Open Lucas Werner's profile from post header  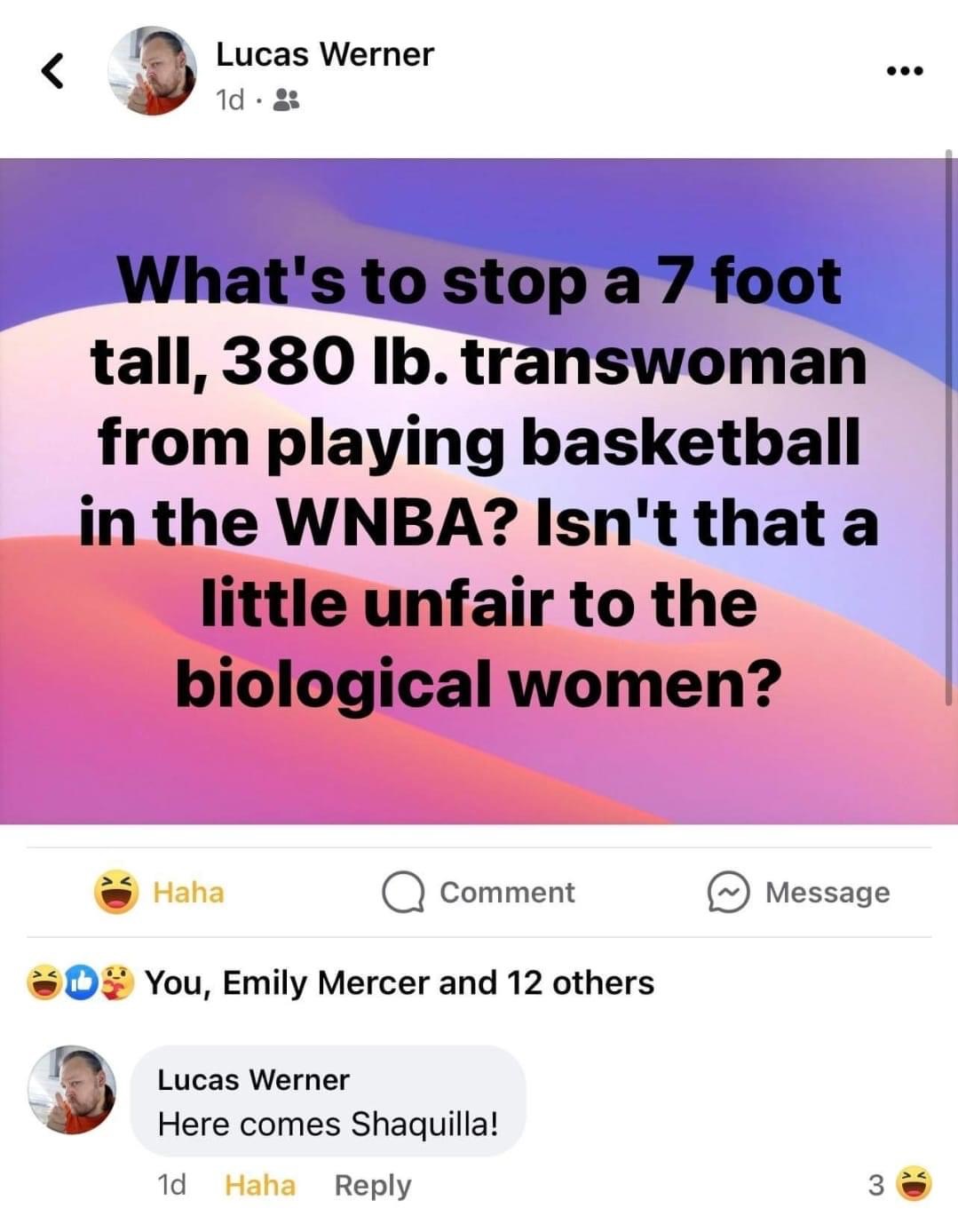324,55
